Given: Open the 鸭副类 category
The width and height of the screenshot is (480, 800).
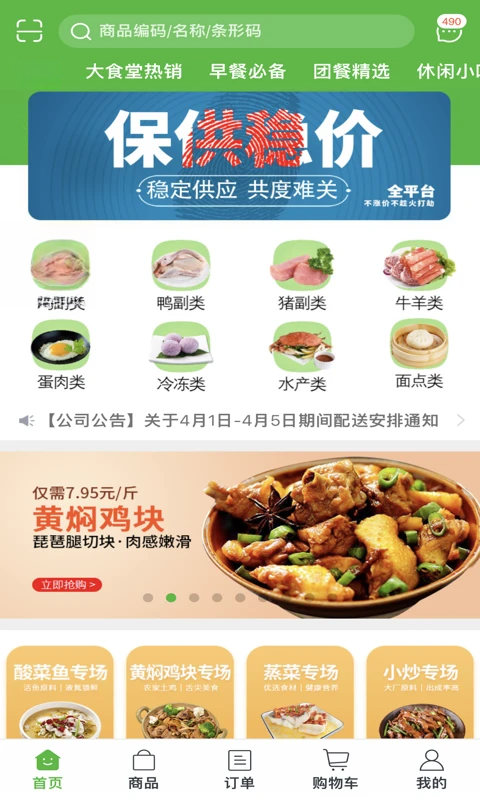Looking at the screenshot, I should (x=181, y=276).
